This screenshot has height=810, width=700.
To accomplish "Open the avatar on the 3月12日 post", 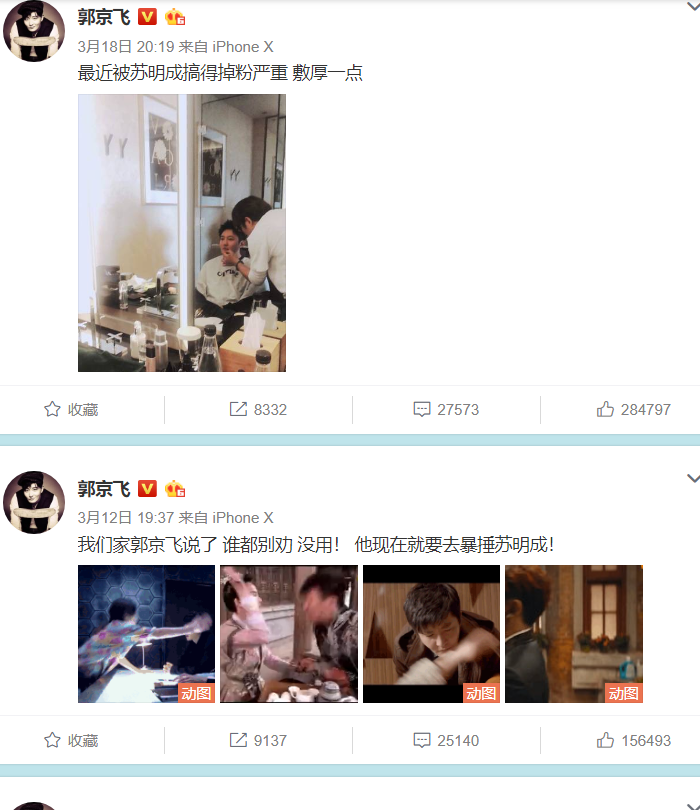I will (x=36, y=502).
